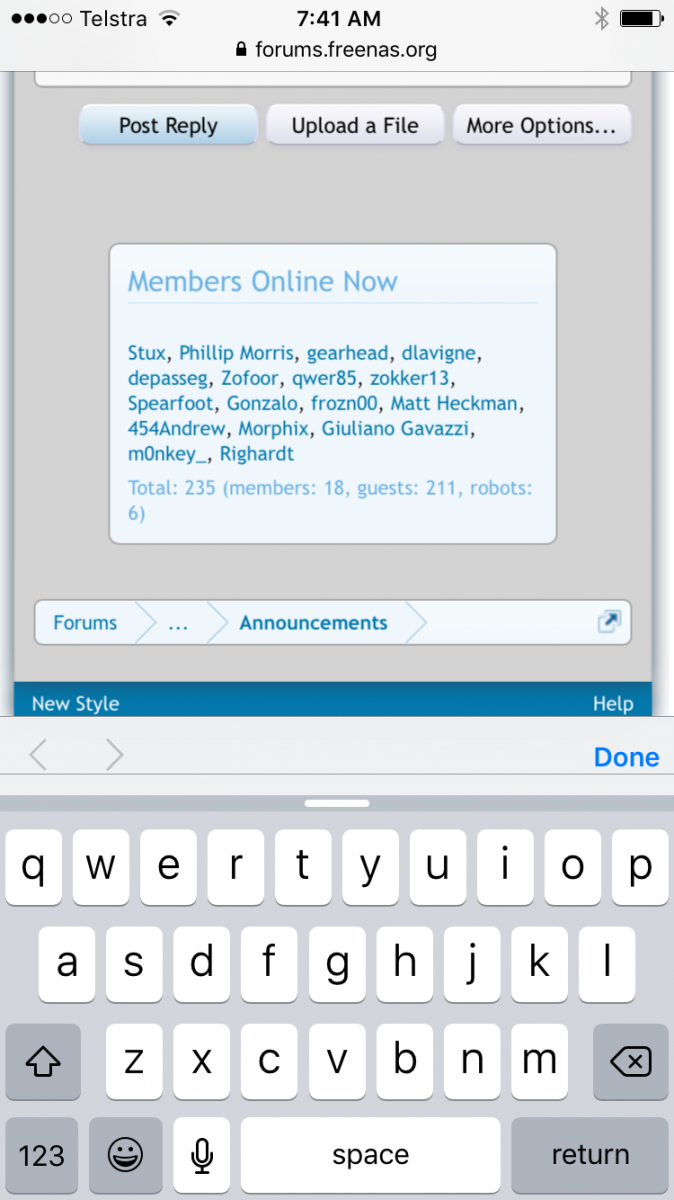This screenshot has height=1200, width=674.
Task: Open the Announcements breadcrumb
Action: [313, 623]
